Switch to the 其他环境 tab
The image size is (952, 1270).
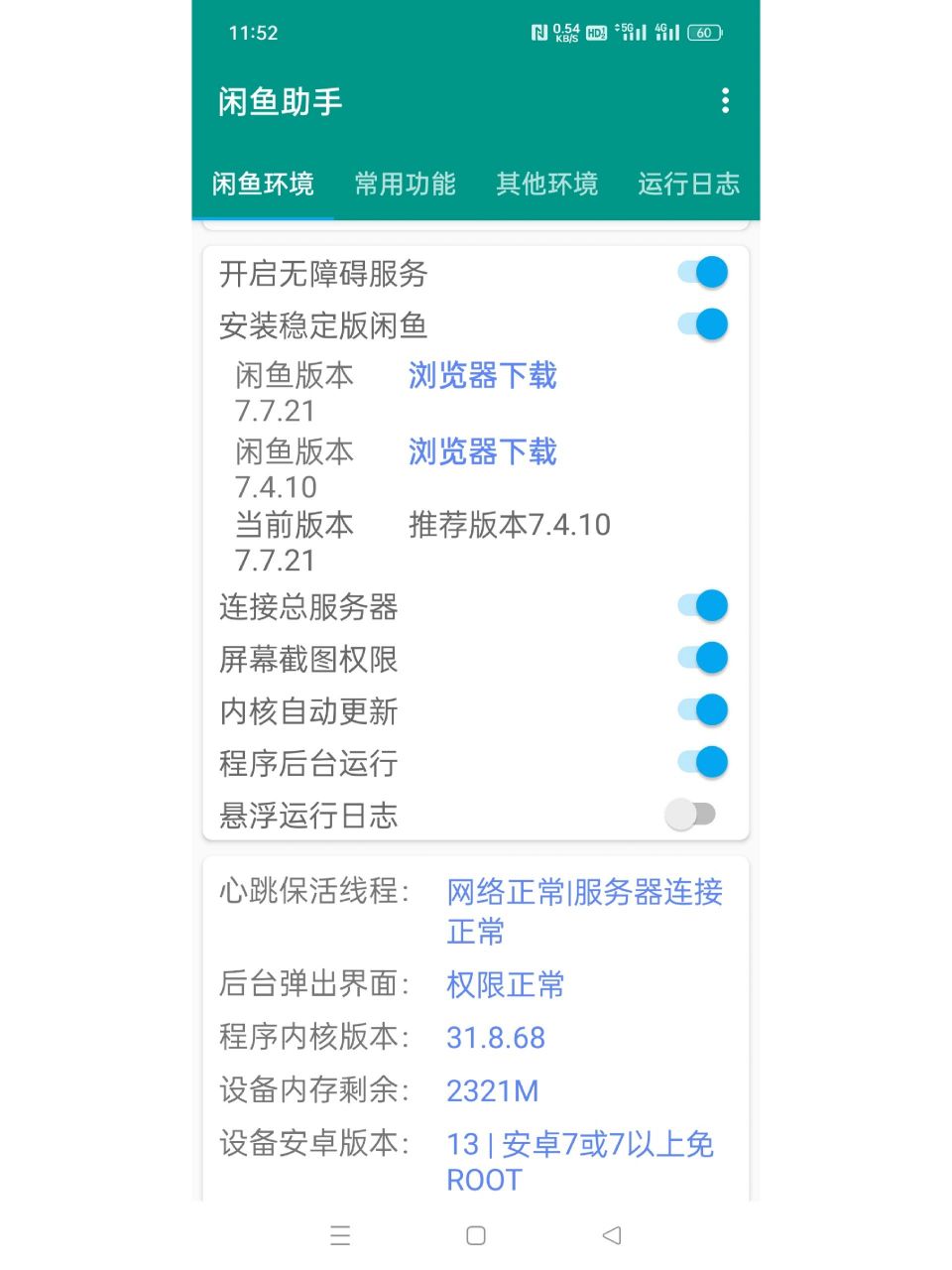point(546,185)
